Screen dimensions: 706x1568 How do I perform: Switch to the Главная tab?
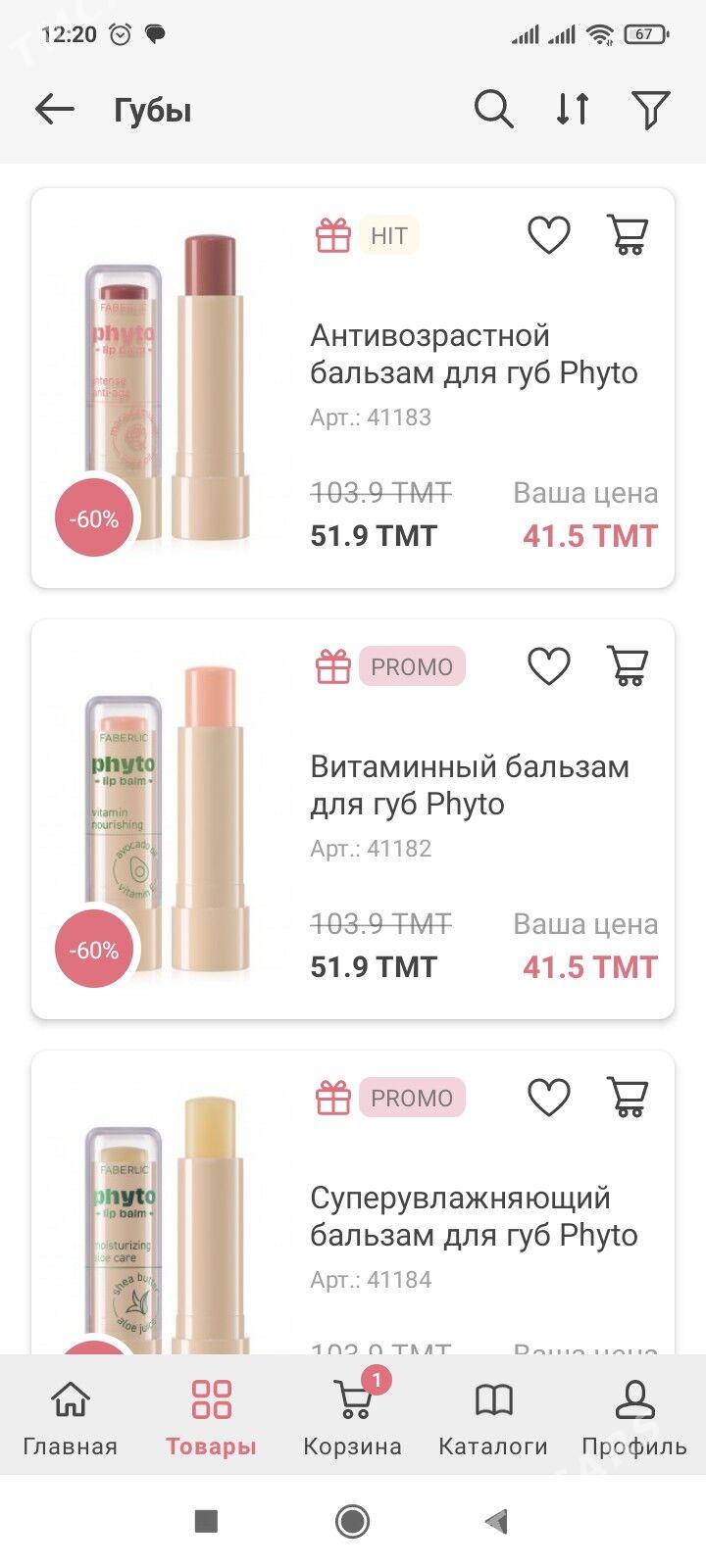[70, 1416]
